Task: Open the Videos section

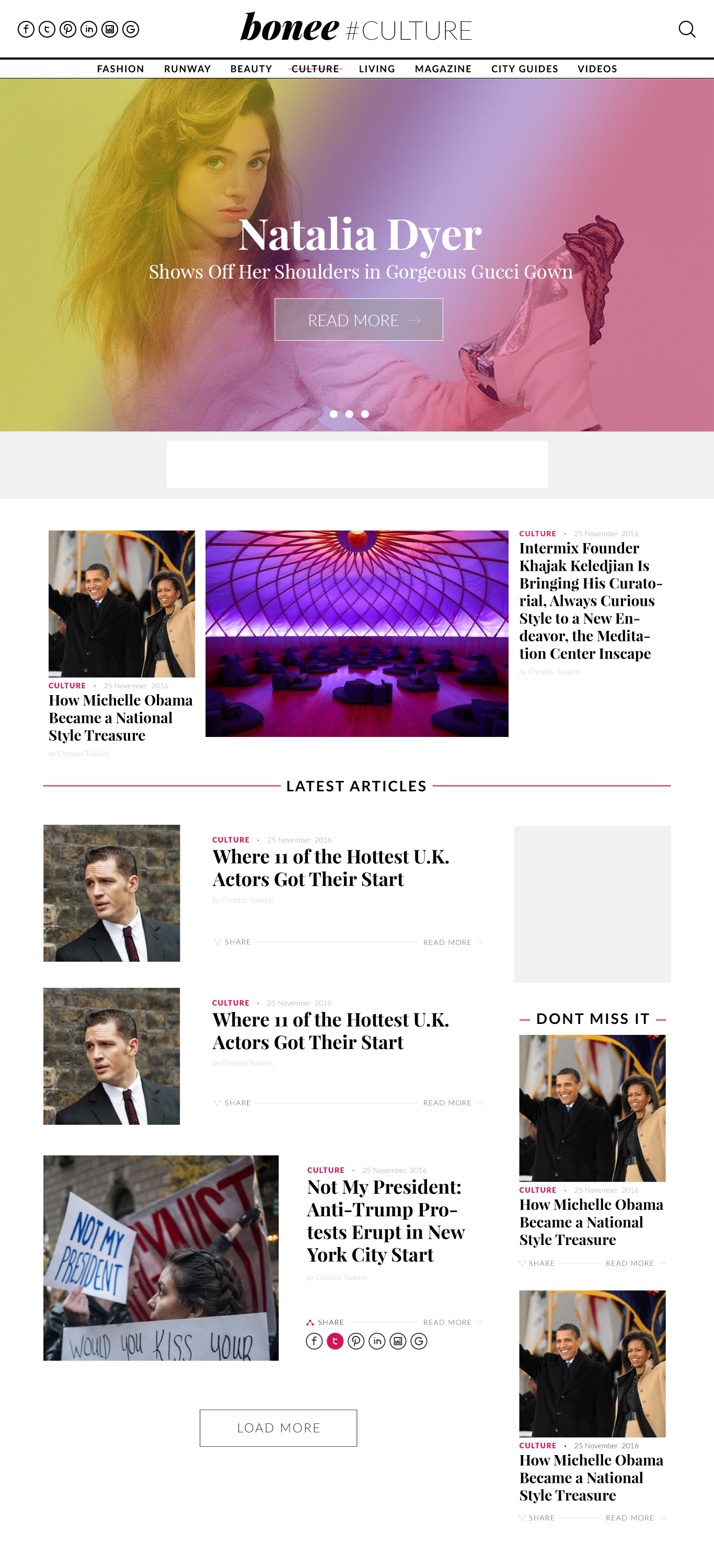Action: point(596,69)
